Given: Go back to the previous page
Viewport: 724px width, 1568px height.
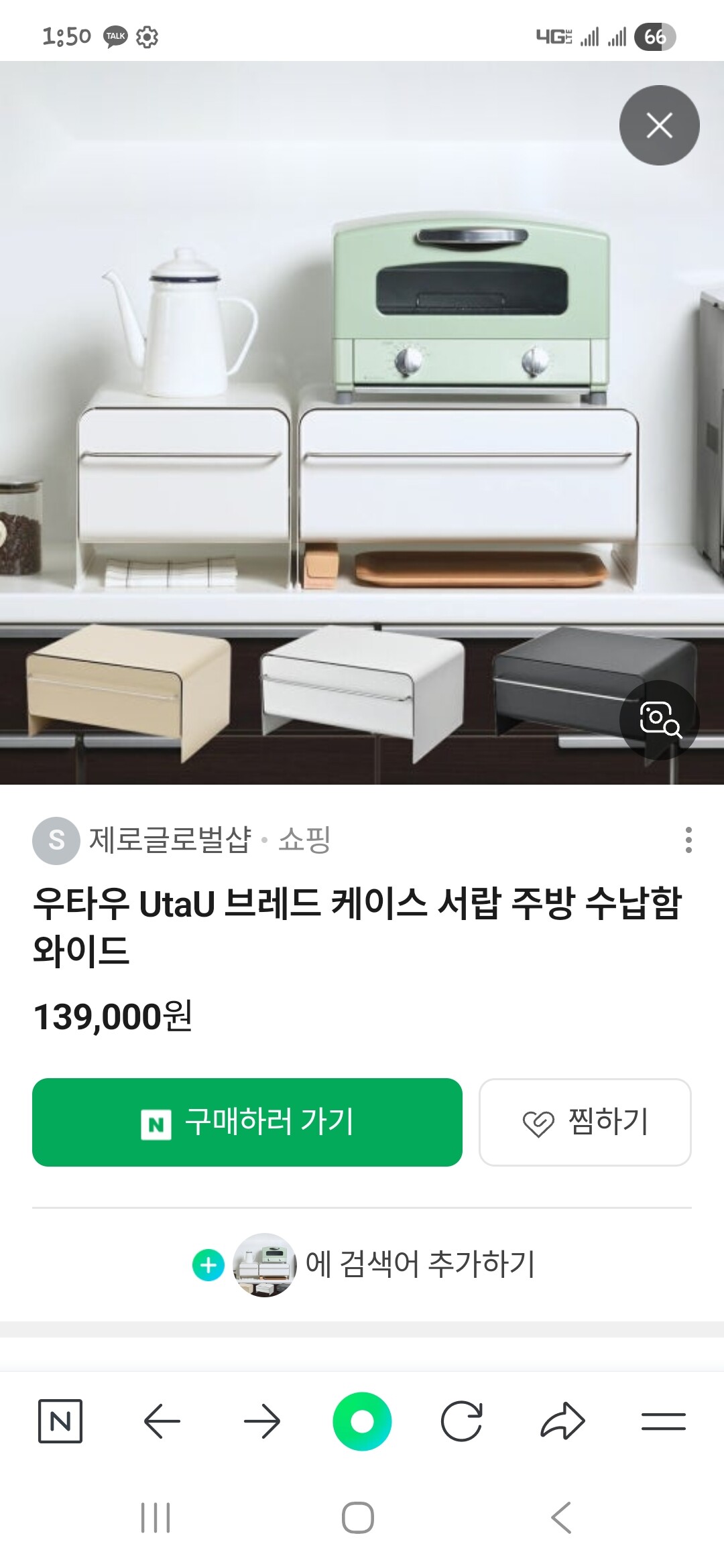Looking at the screenshot, I should 162,1421.
